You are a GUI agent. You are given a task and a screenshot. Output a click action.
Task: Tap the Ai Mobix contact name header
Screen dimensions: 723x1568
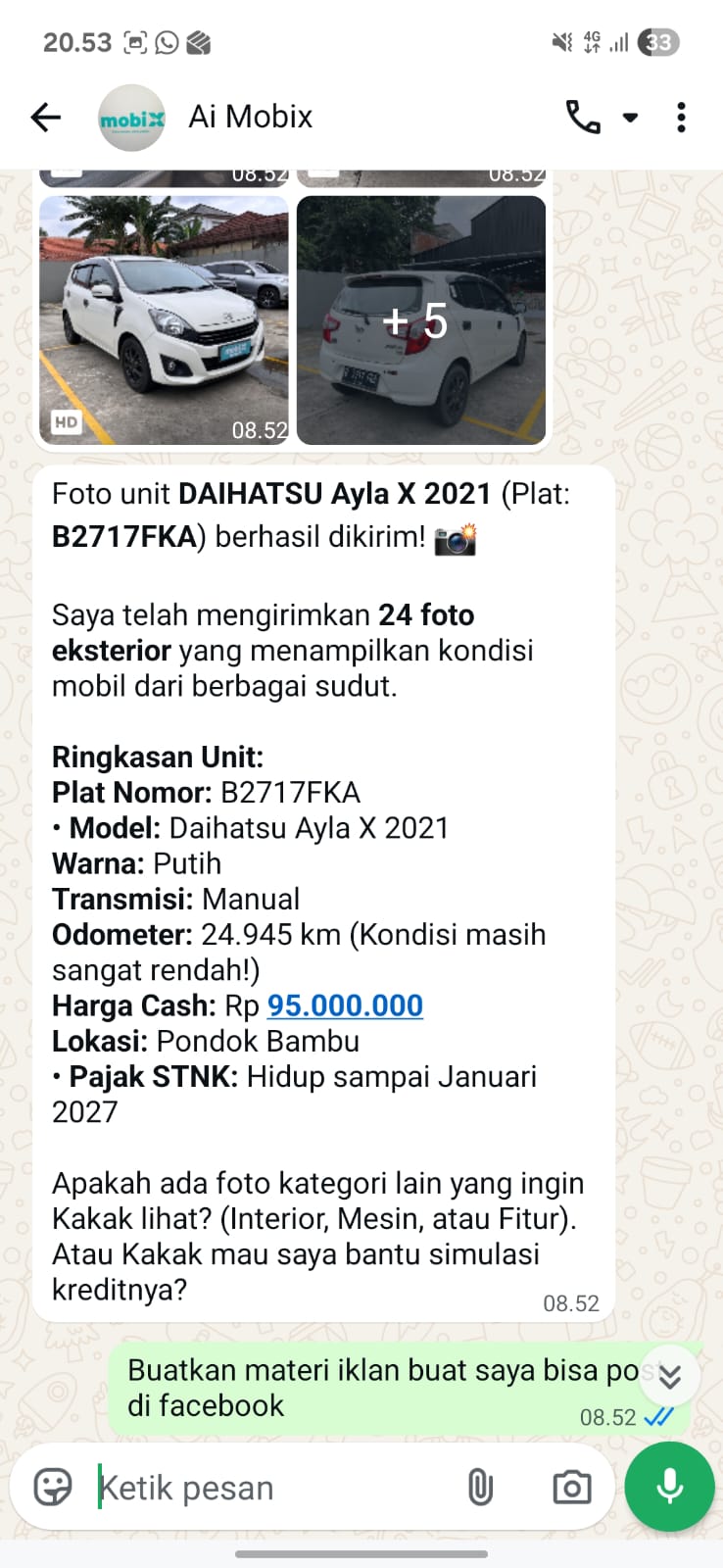pos(249,116)
